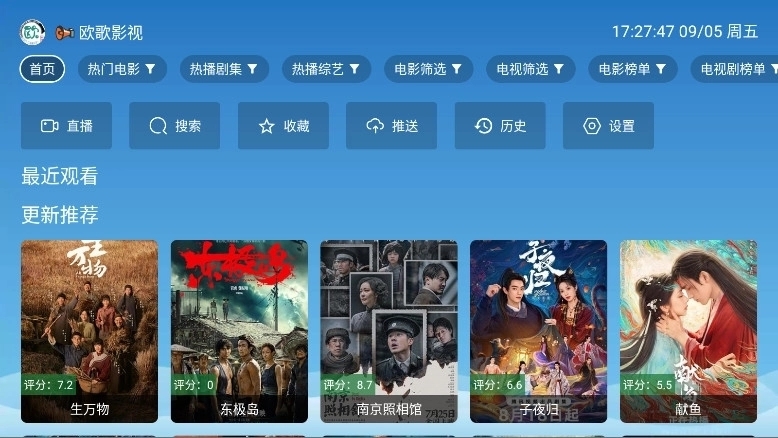Open 历史 watch history
Image resolution: width=778 pixels, height=438 pixels.
(500, 126)
